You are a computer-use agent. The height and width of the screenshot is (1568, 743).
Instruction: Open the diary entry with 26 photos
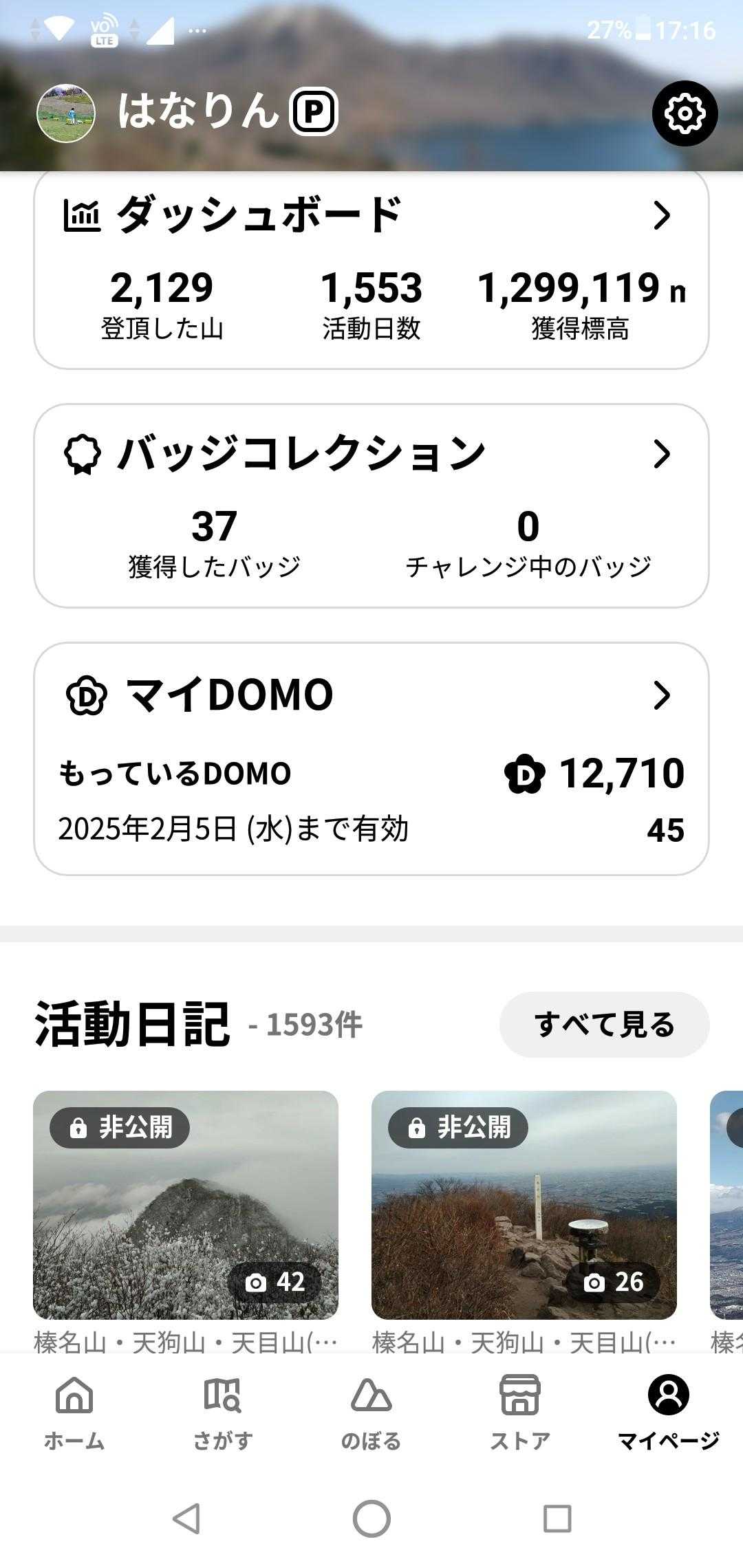[x=524, y=1205]
